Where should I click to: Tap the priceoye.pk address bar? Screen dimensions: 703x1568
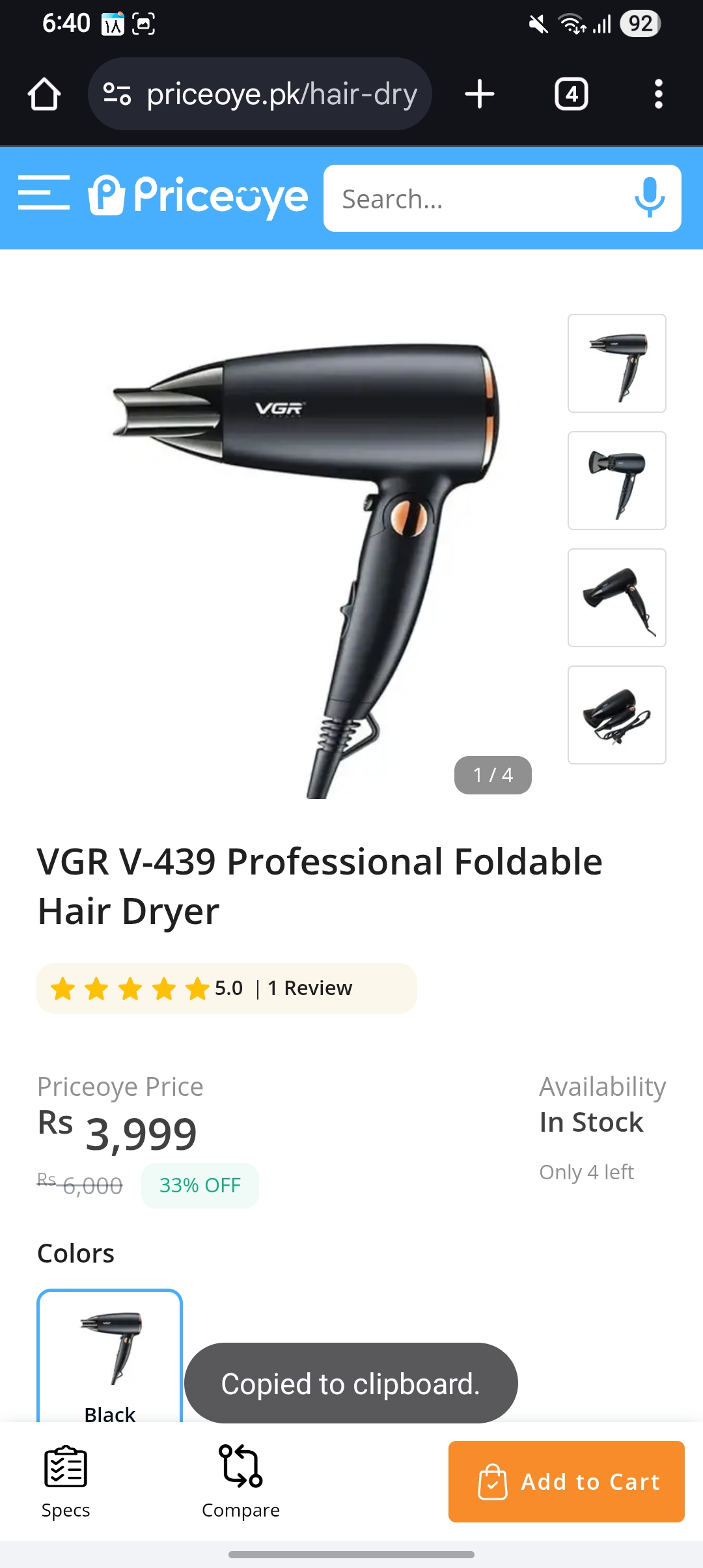tap(260, 94)
